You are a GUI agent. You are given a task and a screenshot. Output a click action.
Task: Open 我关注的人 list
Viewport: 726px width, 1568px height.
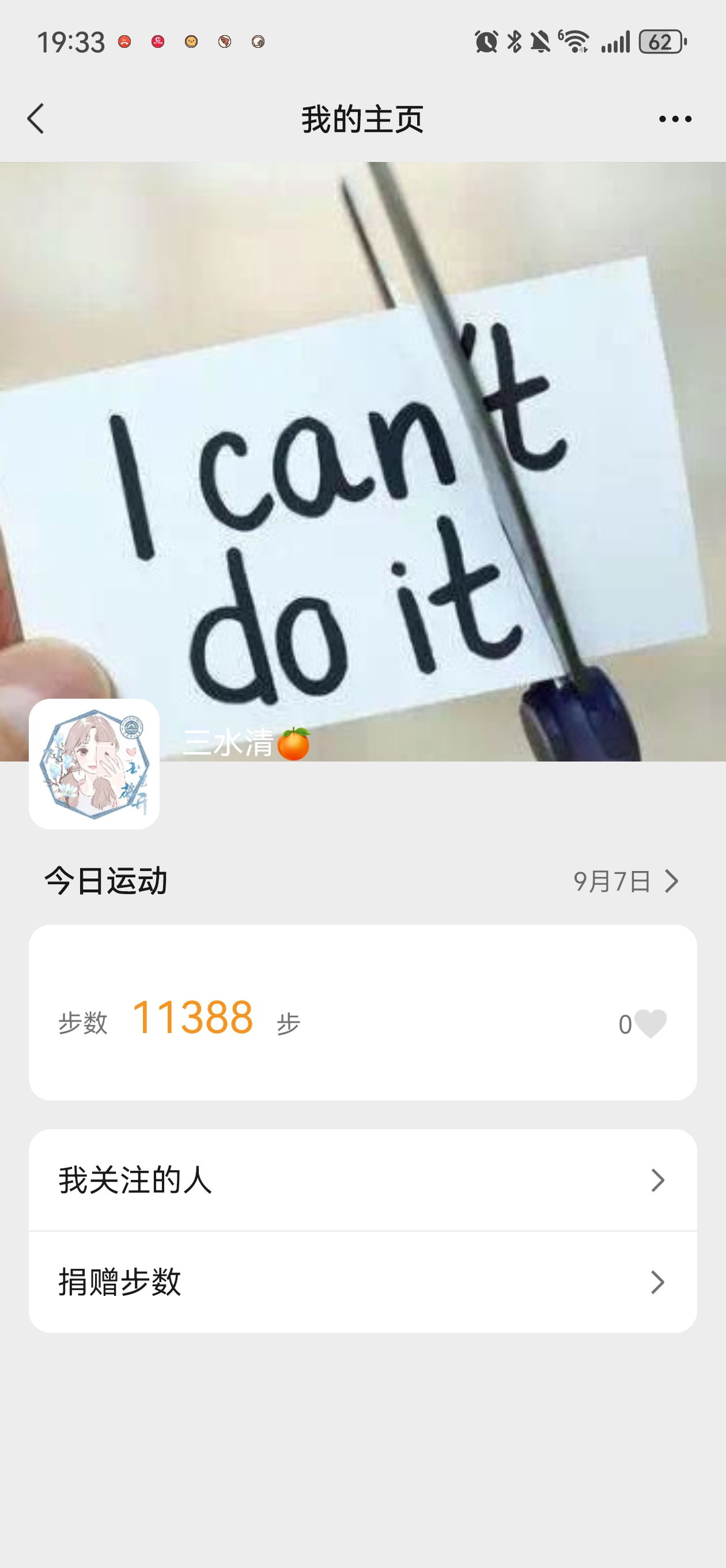point(362,1180)
